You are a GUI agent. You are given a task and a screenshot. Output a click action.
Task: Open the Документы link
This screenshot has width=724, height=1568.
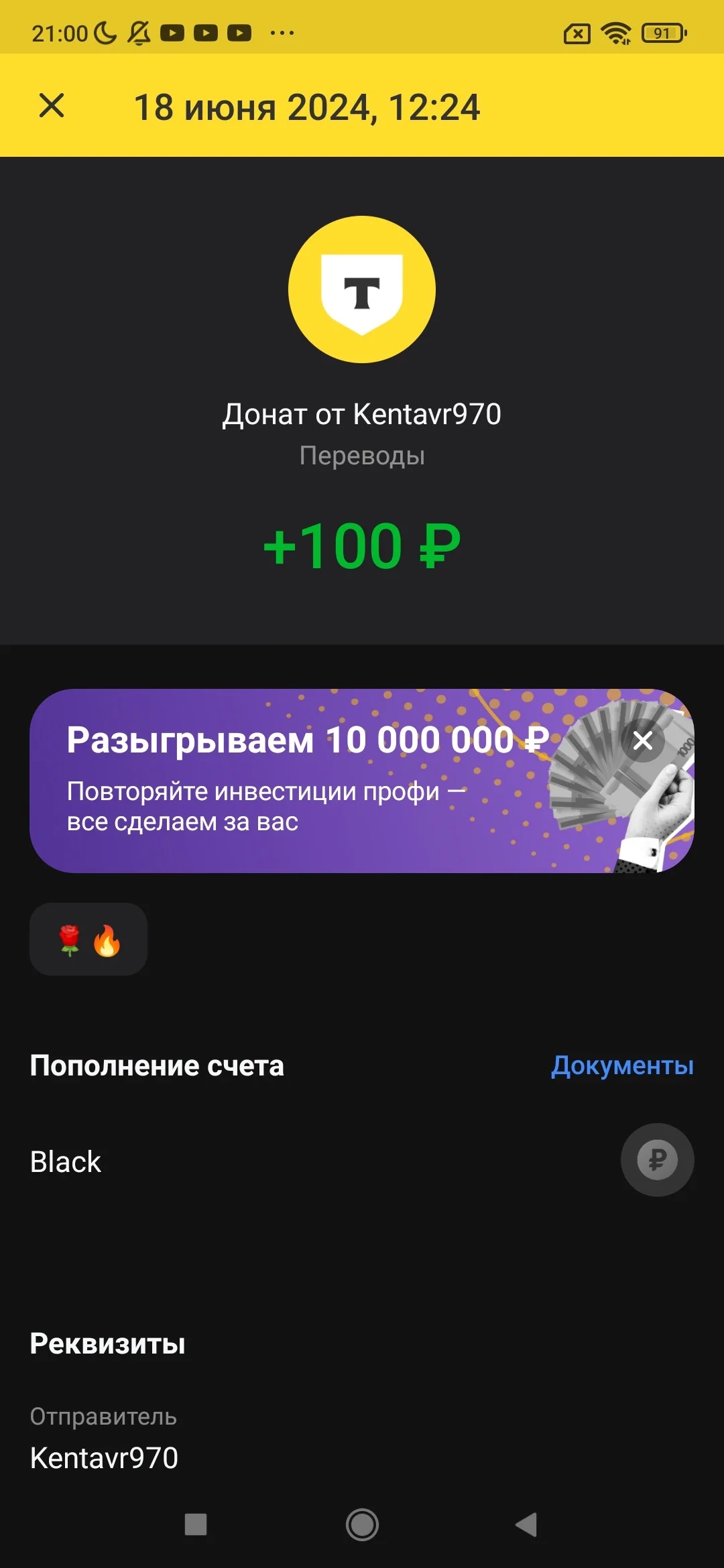622,1065
